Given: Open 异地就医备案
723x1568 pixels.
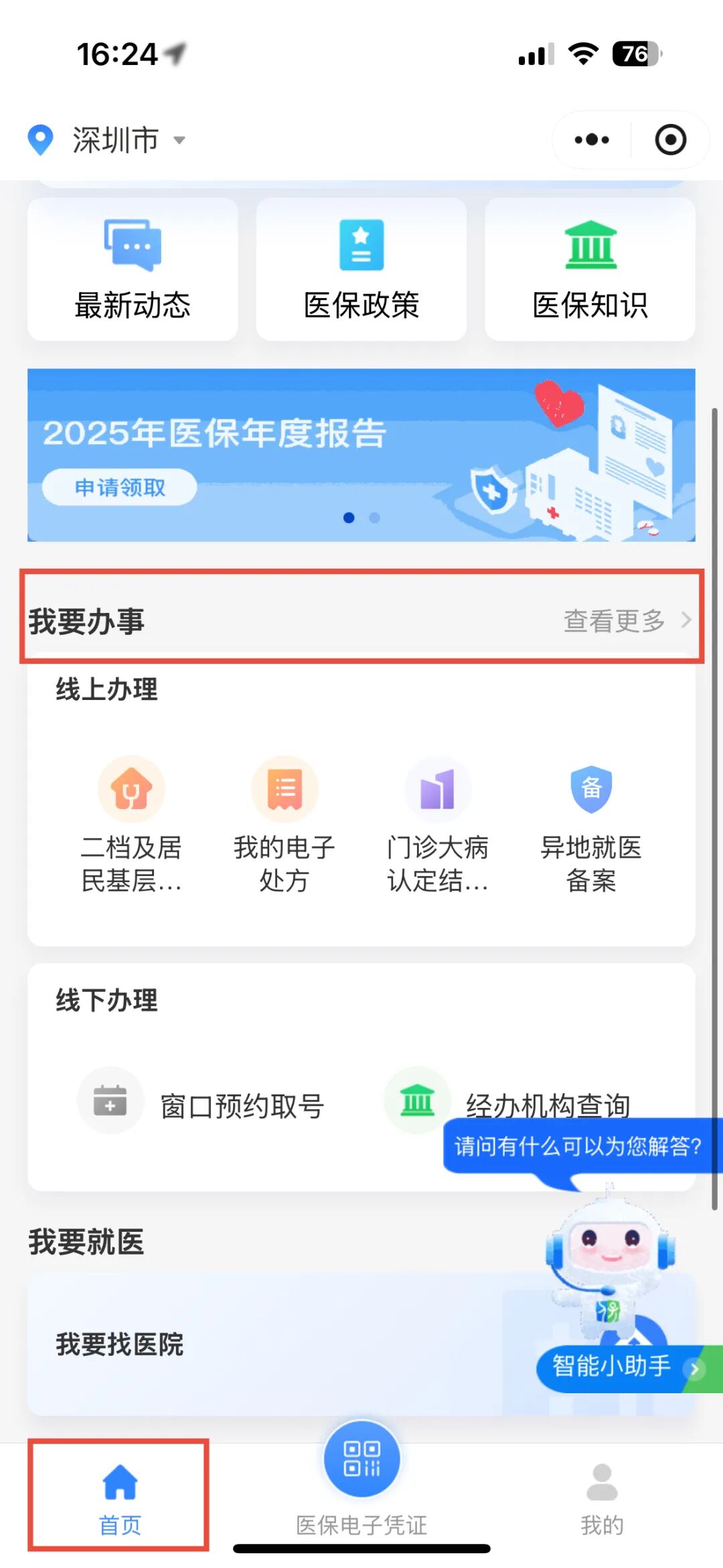Looking at the screenshot, I should (591, 825).
